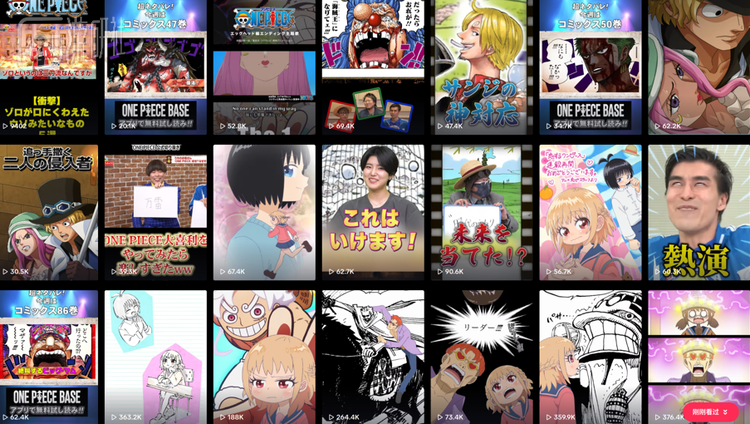
Task: Tap the 刚刚看过 jump button
Action: (x=710, y=411)
